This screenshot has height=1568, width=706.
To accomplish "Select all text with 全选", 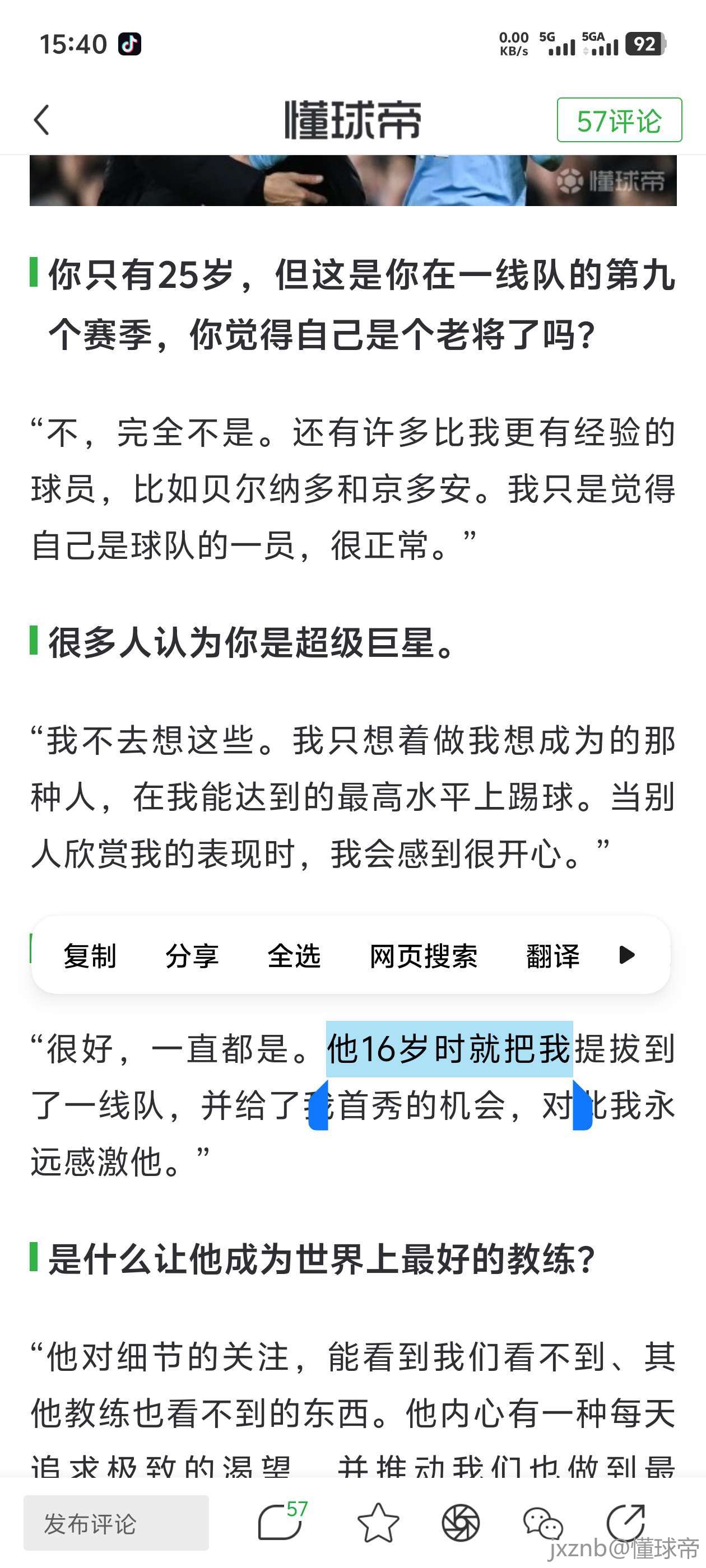I will pos(294,956).
